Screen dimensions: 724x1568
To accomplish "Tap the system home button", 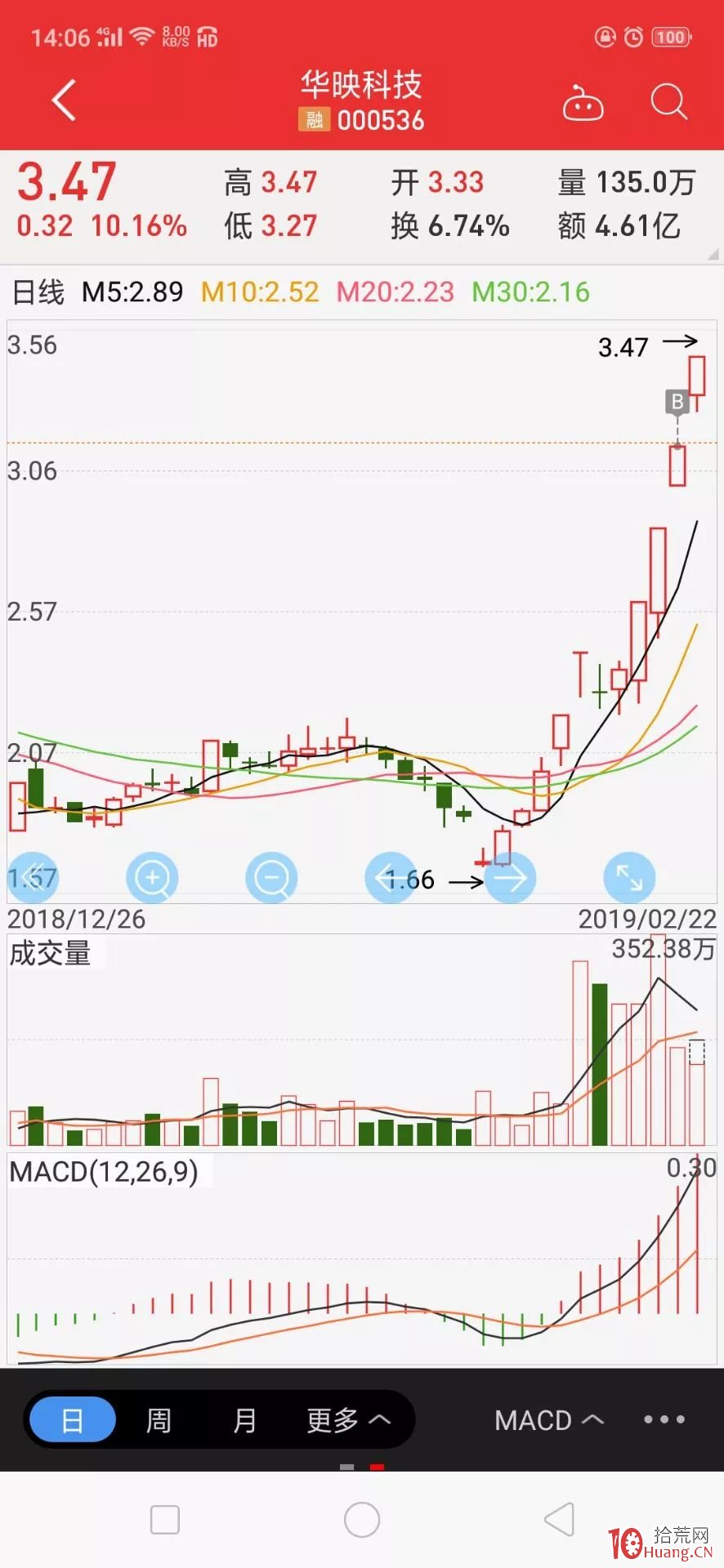I will point(362,1520).
